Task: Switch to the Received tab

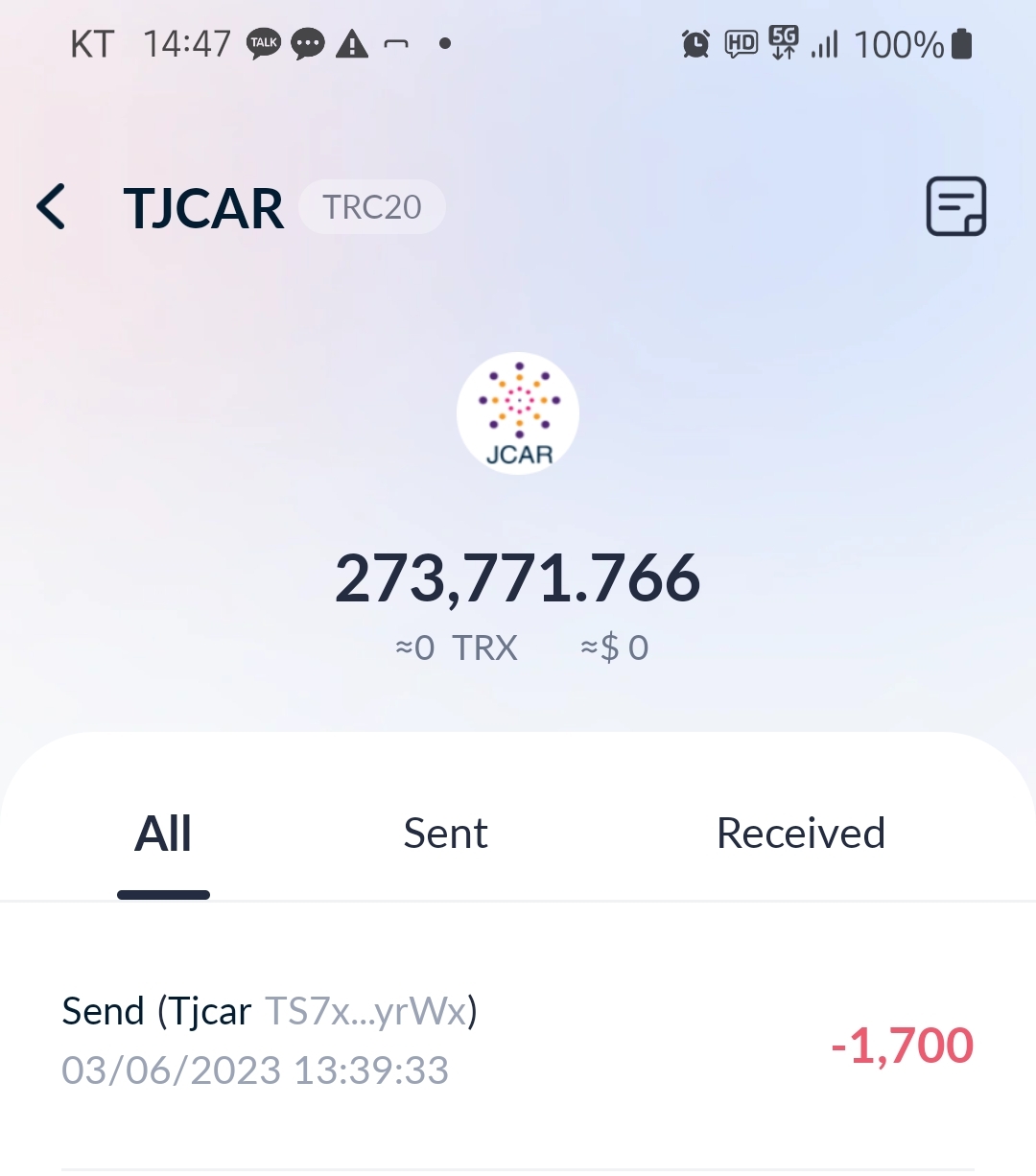Action: (800, 835)
